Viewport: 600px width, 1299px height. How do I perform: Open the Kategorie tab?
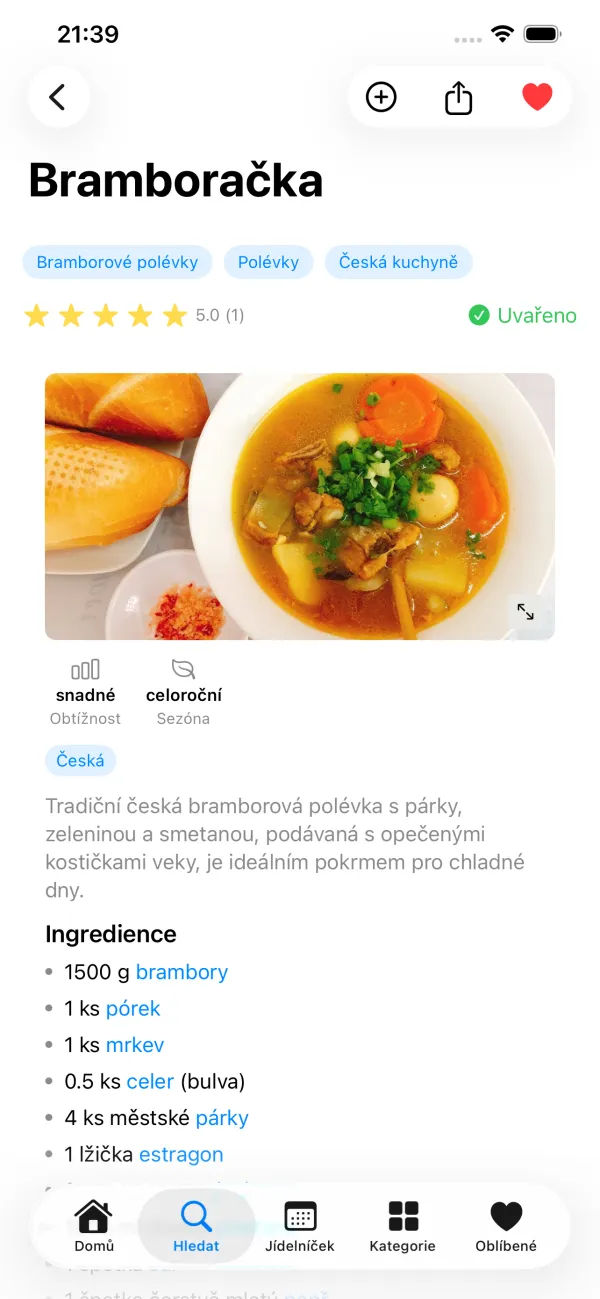(402, 1226)
